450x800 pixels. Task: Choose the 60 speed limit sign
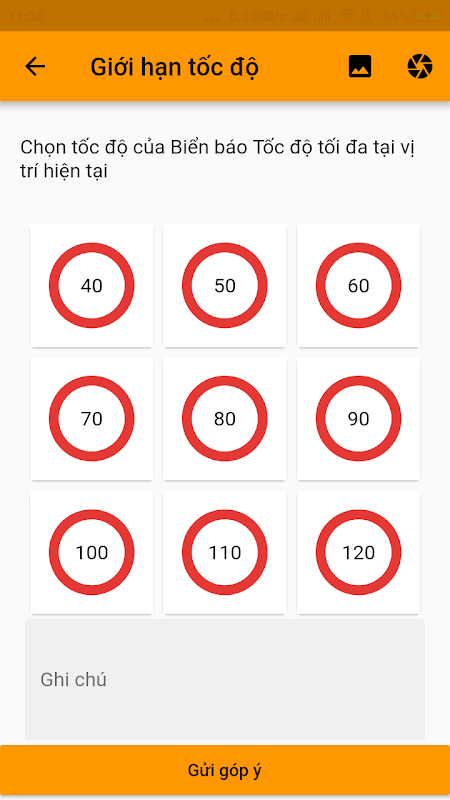click(x=358, y=285)
